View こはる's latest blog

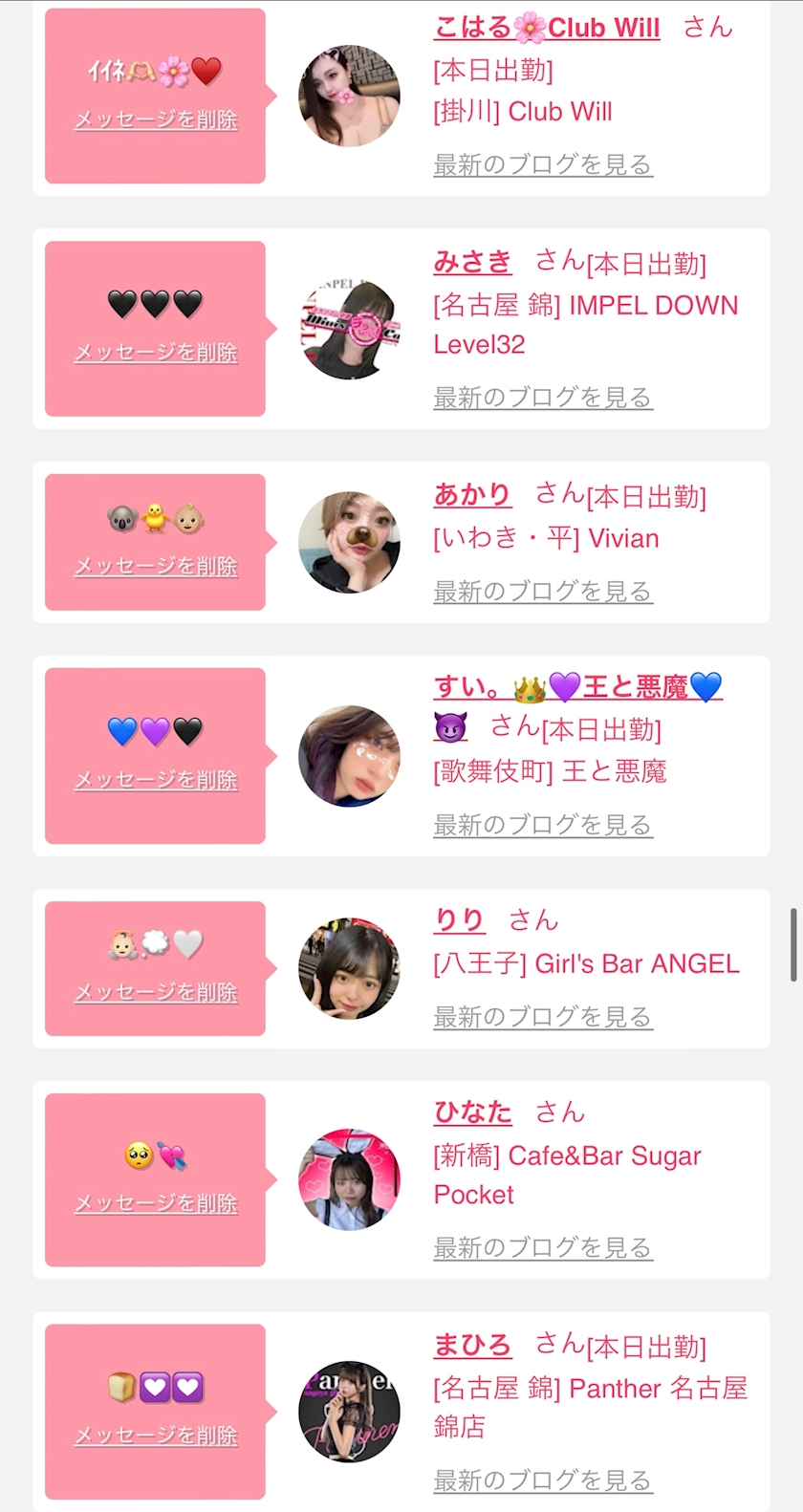pos(542,164)
